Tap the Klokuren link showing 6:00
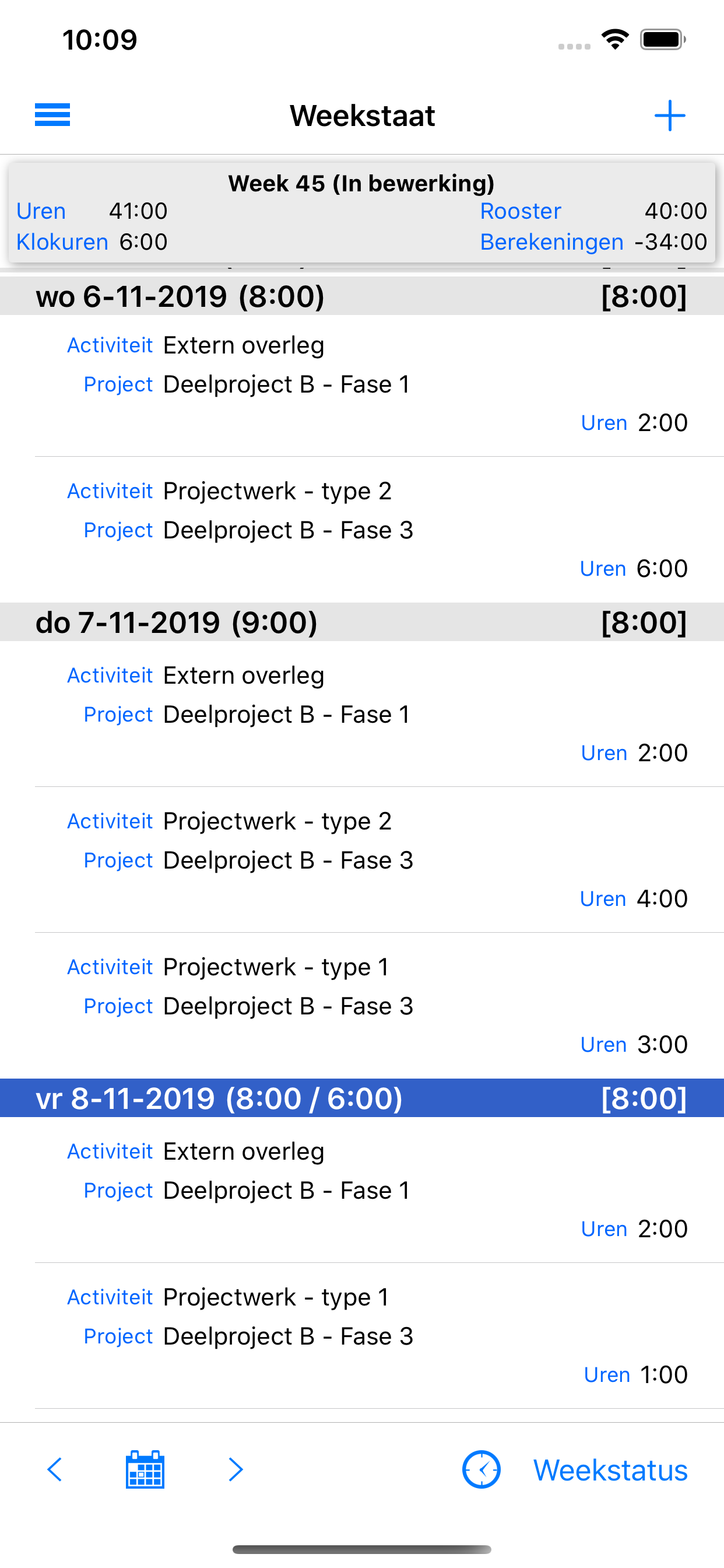 pyautogui.click(x=63, y=242)
